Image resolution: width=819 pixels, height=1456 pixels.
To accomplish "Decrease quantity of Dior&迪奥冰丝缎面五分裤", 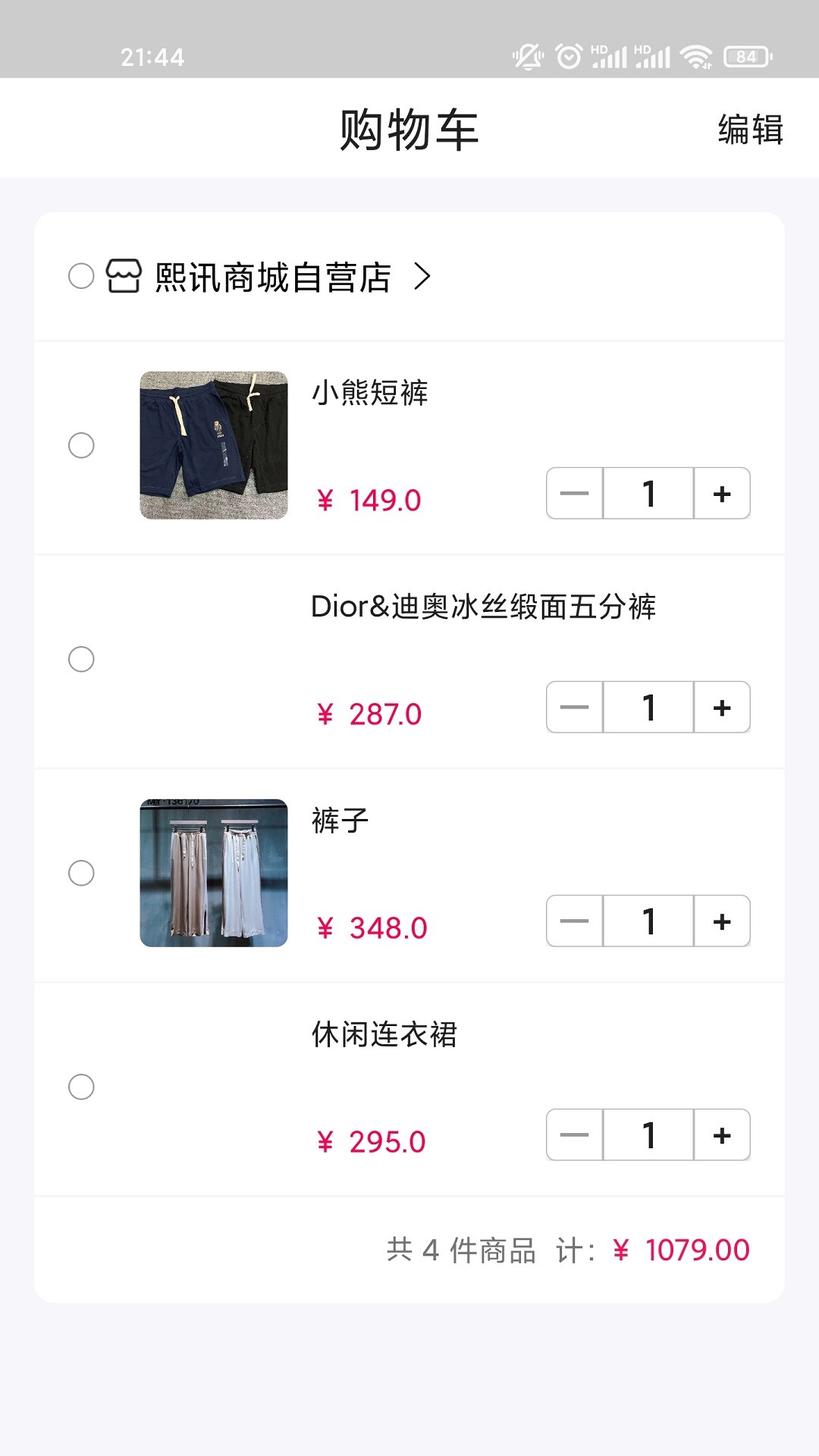I will tap(573, 707).
